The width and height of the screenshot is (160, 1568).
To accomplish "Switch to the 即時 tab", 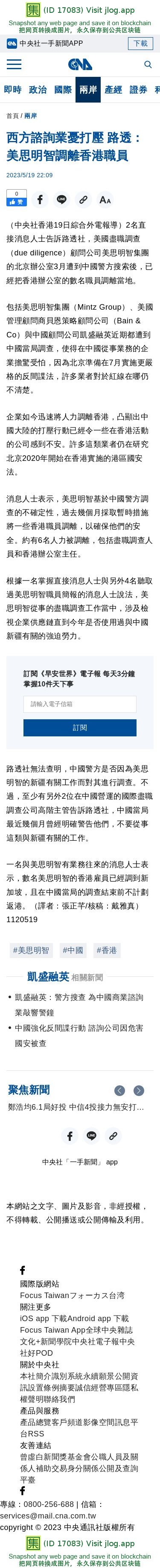I will [13, 89].
